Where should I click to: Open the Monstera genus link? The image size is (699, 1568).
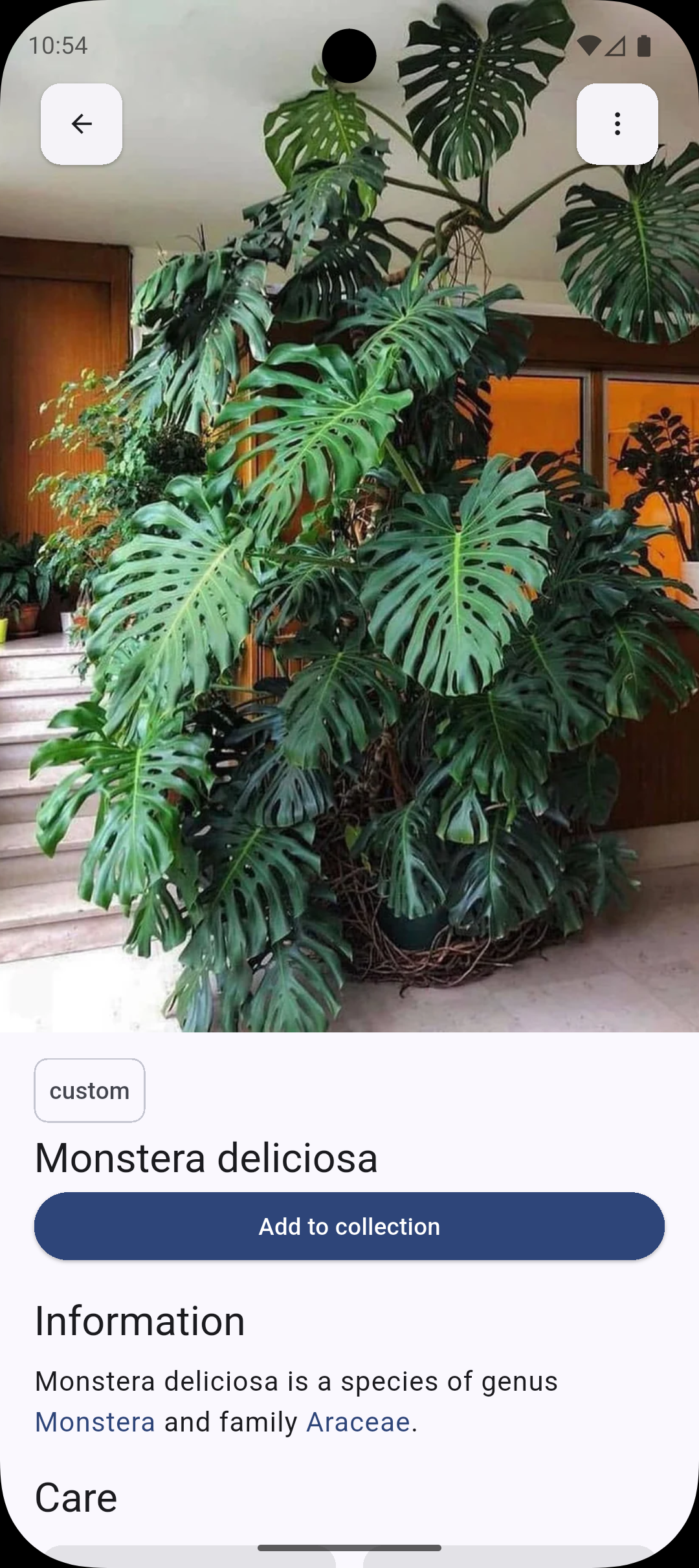pos(95,1422)
